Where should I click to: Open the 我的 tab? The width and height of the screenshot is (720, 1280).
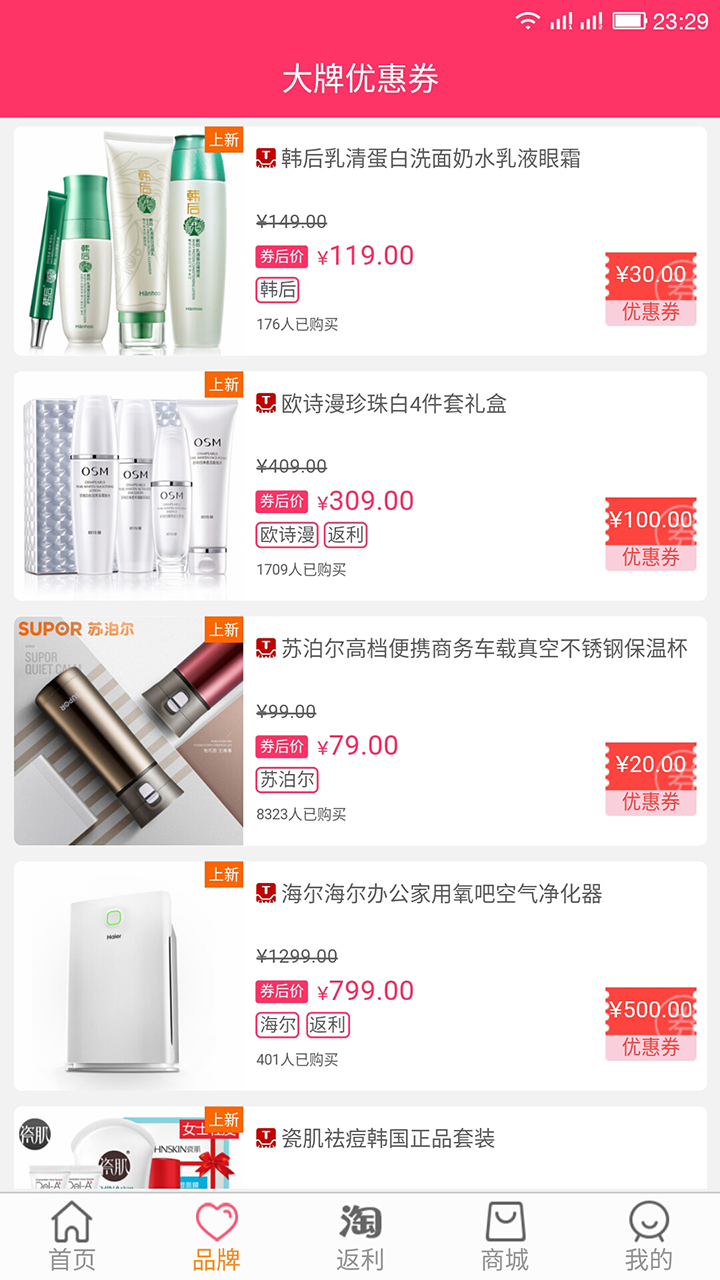point(648,1236)
